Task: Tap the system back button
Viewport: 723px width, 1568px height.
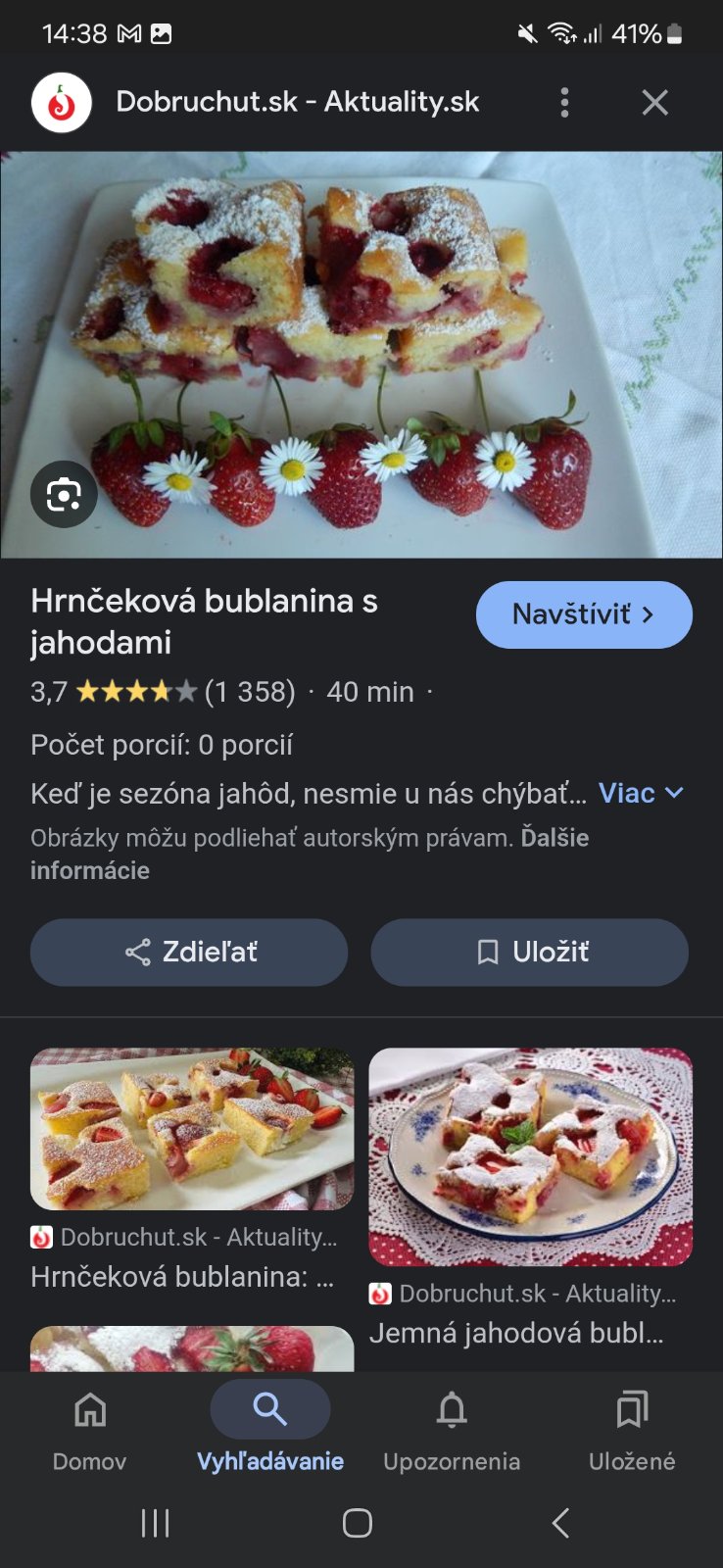Action: (x=560, y=1523)
